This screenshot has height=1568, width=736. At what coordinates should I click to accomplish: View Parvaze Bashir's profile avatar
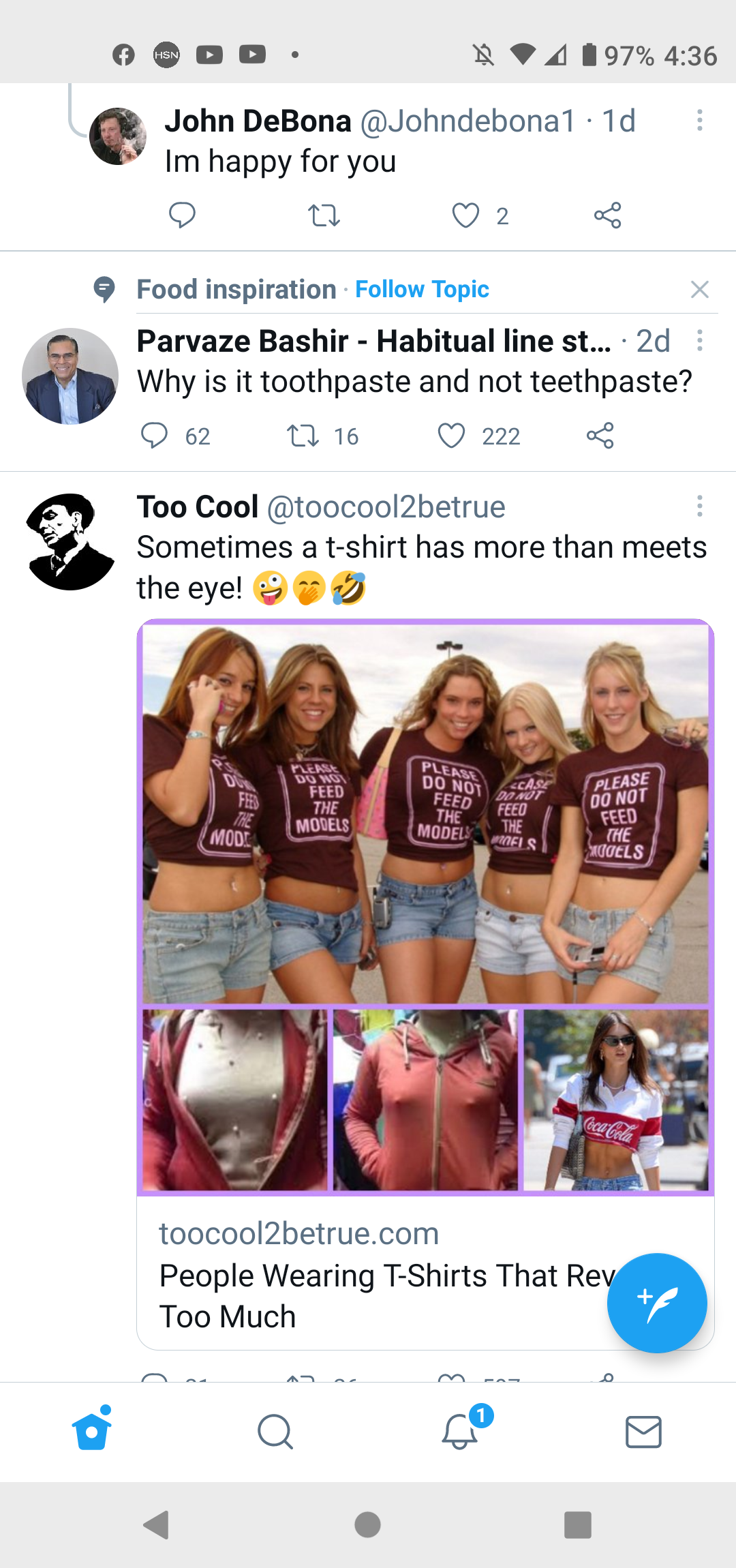[x=70, y=376]
